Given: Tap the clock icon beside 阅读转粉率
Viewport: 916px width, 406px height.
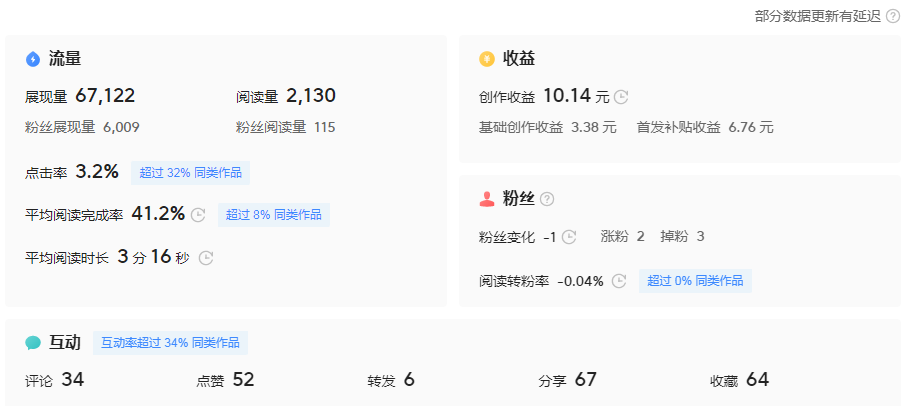Looking at the screenshot, I should (x=619, y=281).
